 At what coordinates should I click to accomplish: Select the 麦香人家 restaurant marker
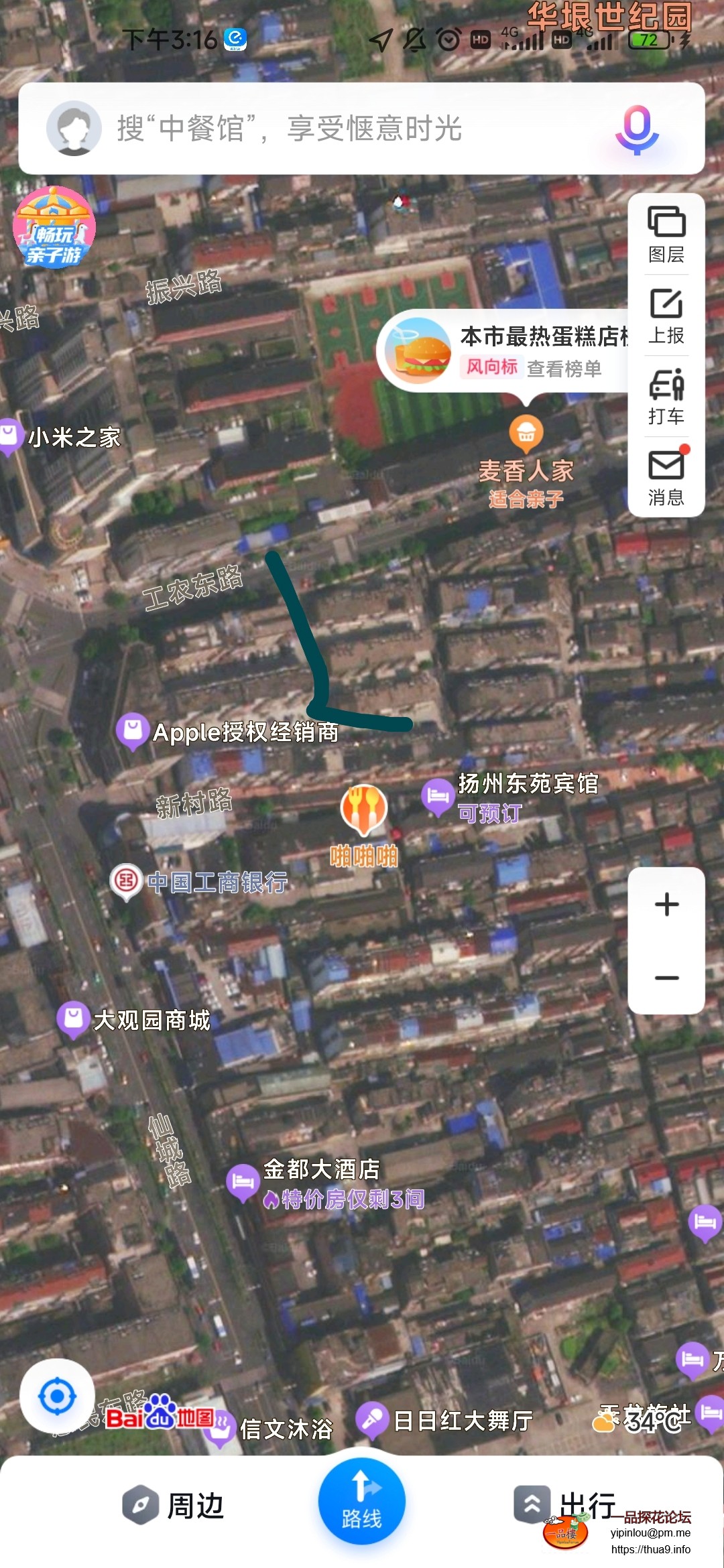point(527,432)
